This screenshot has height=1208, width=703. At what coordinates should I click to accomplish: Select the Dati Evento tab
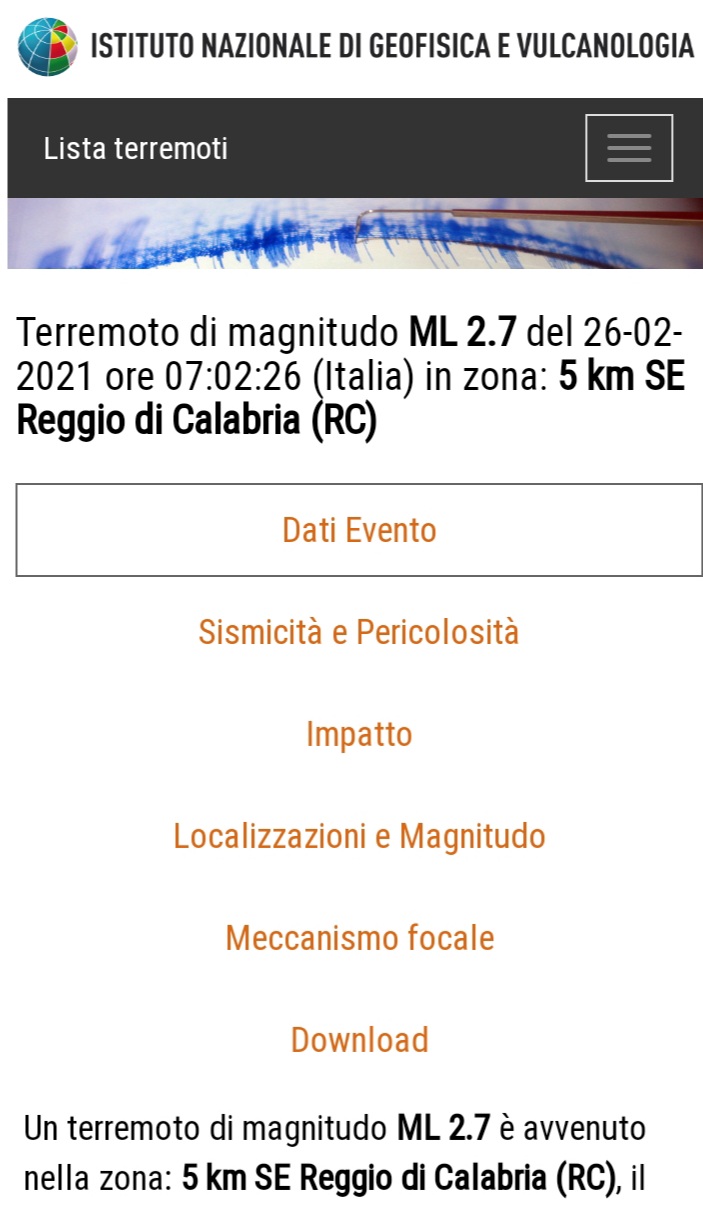click(359, 530)
